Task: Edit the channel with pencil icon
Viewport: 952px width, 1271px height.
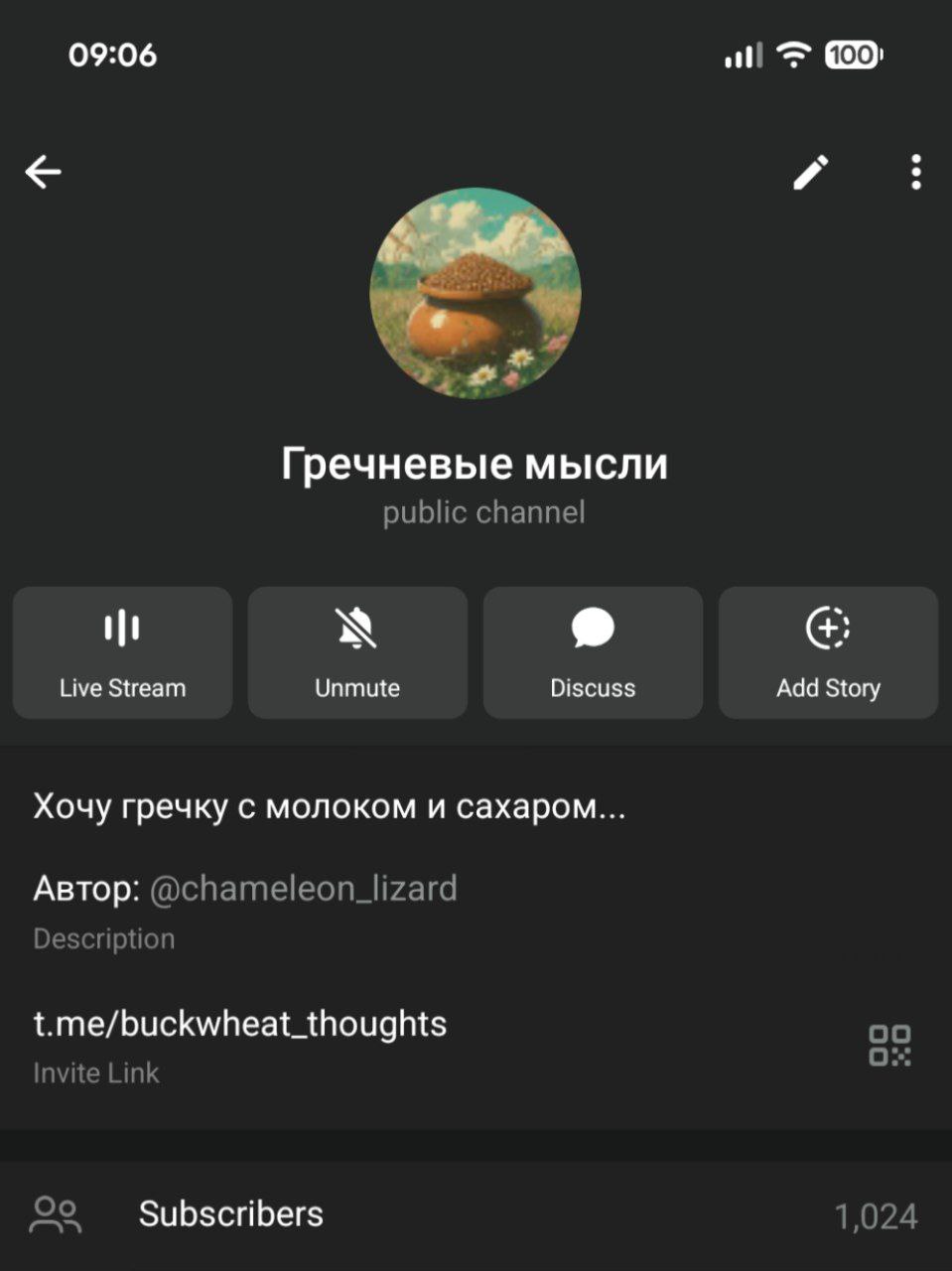Action: [810, 172]
